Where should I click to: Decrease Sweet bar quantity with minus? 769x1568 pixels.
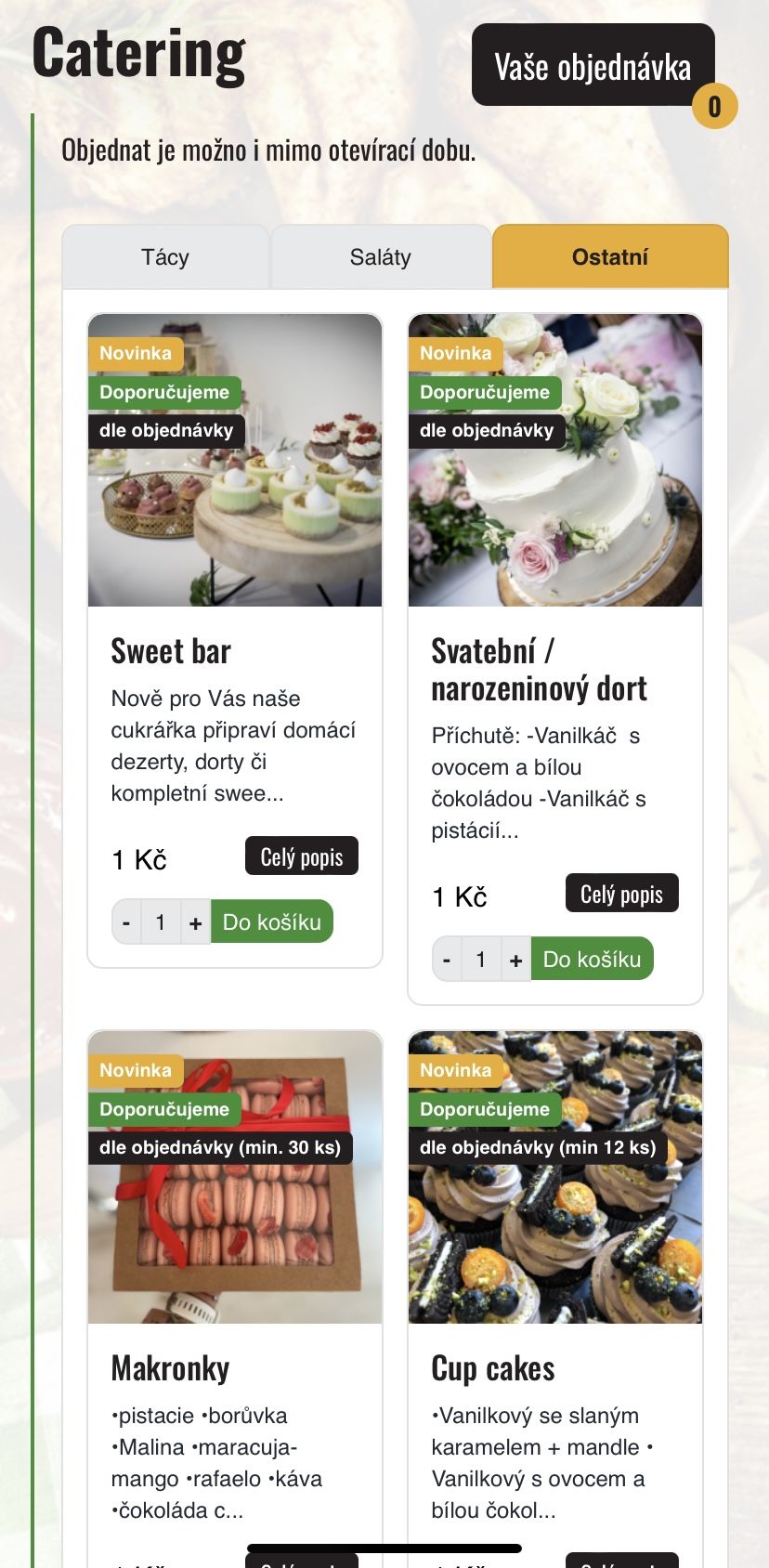[126, 922]
